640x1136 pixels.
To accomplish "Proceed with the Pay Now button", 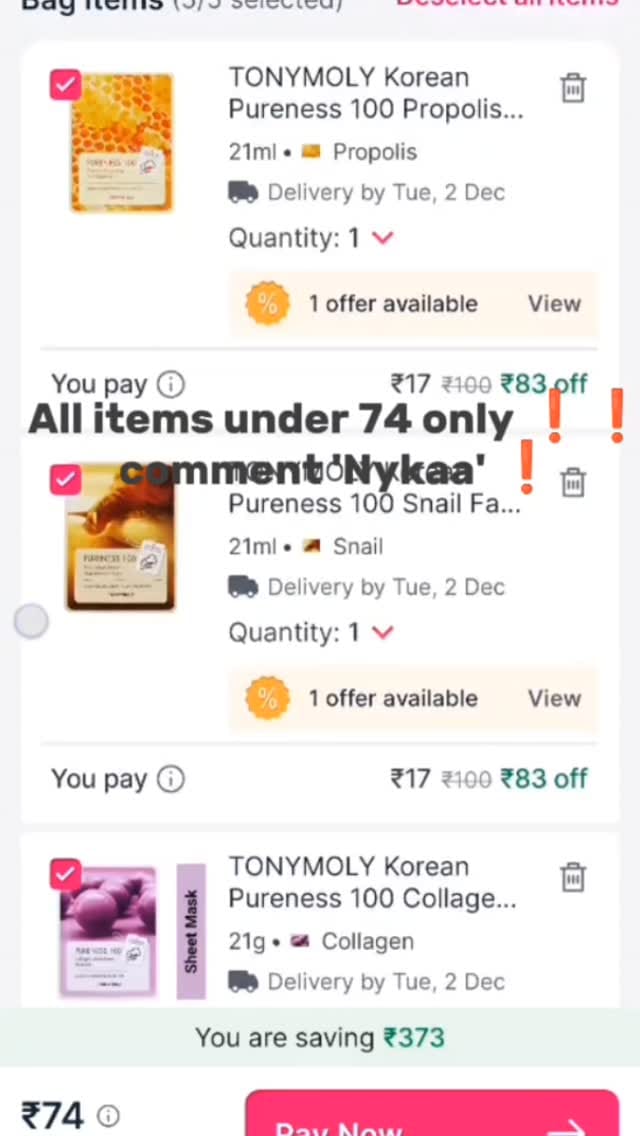I will pyautogui.click(x=432, y=1118).
